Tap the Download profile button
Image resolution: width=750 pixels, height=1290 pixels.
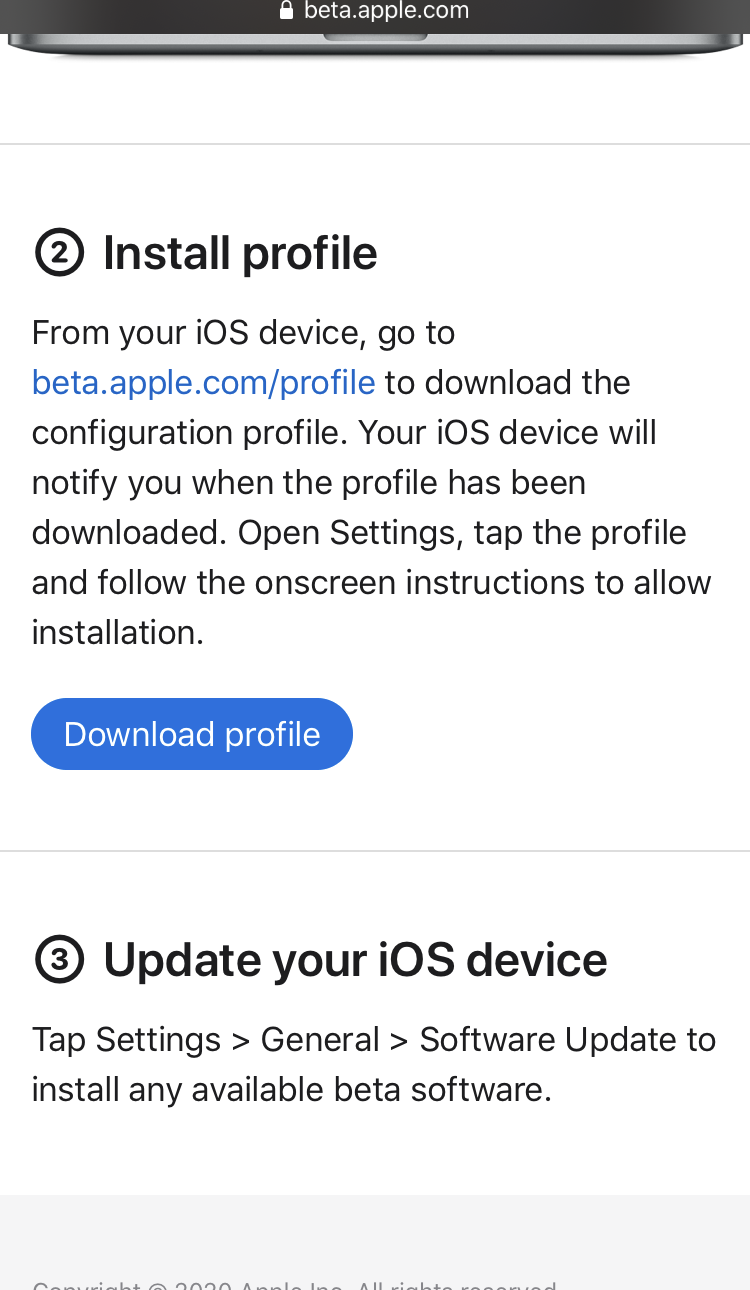(192, 734)
